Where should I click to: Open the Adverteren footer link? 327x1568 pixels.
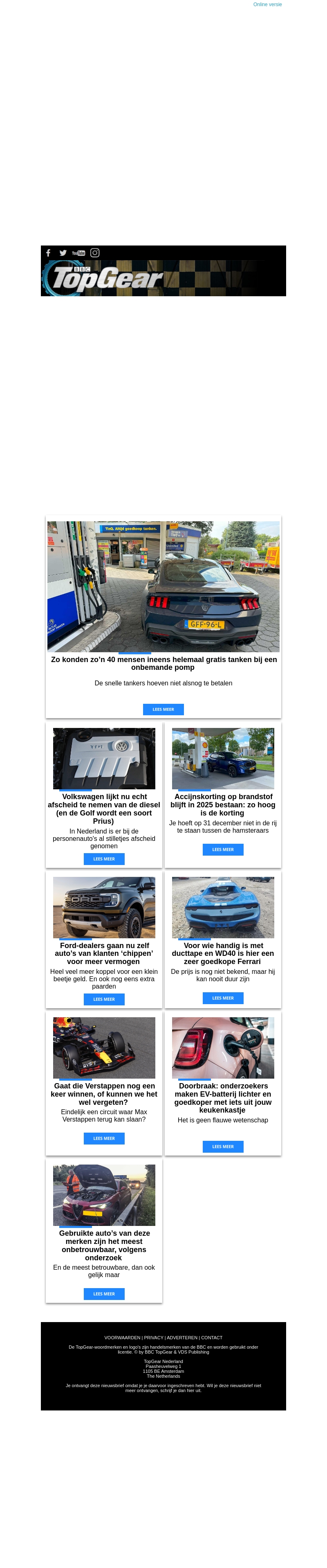(182, 1337)
